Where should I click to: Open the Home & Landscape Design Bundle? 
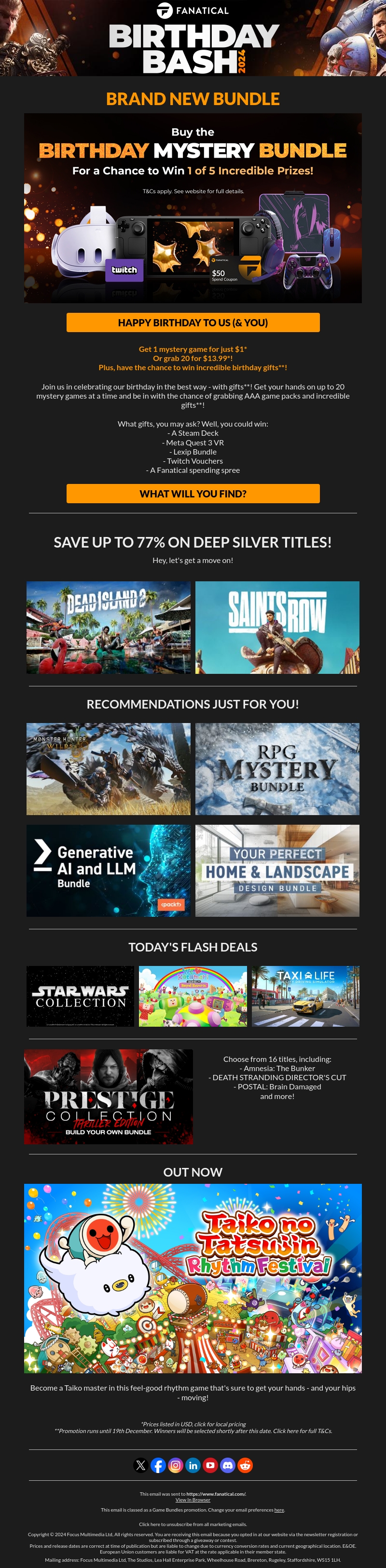coord(277,871)
